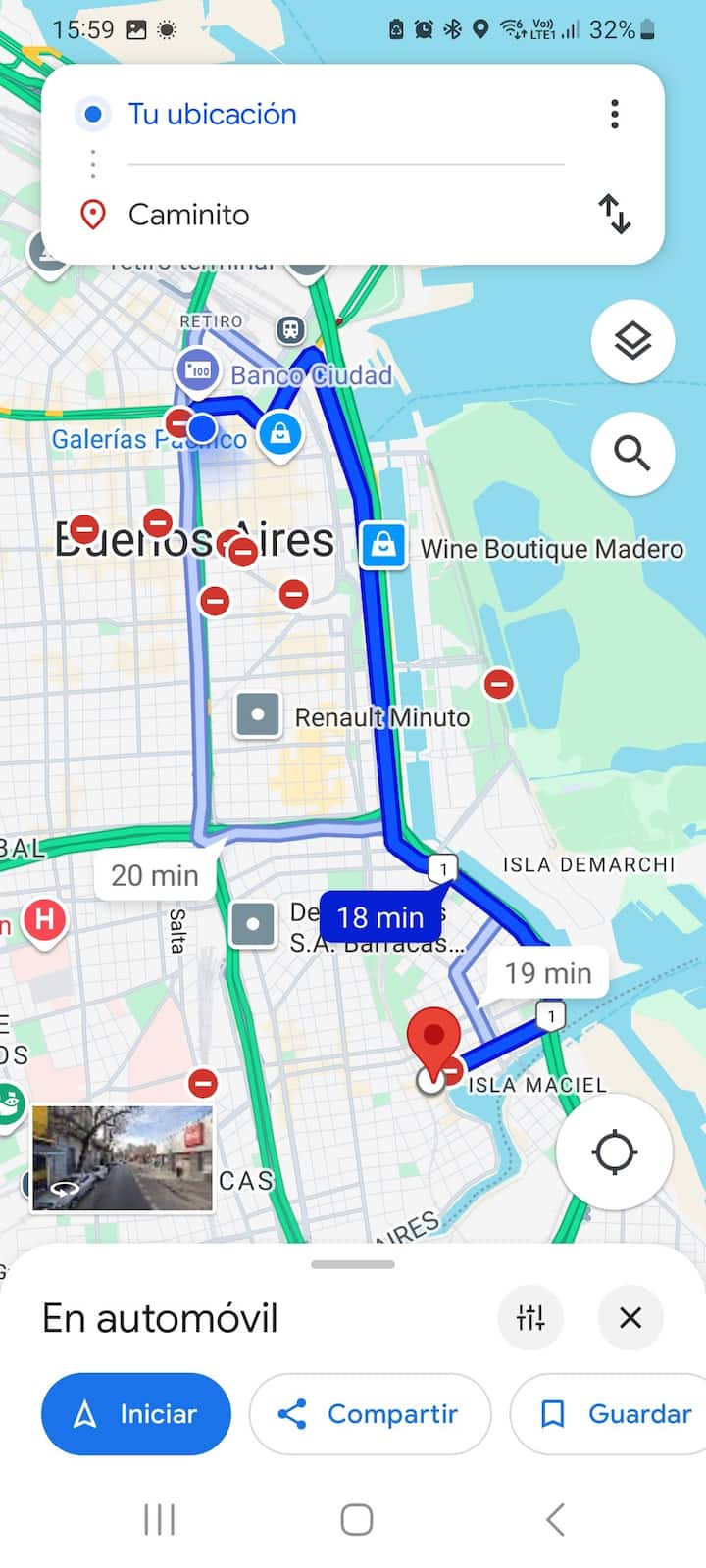Go back with the system back button
The image size is (706, 1568).
pos(555,1520)
